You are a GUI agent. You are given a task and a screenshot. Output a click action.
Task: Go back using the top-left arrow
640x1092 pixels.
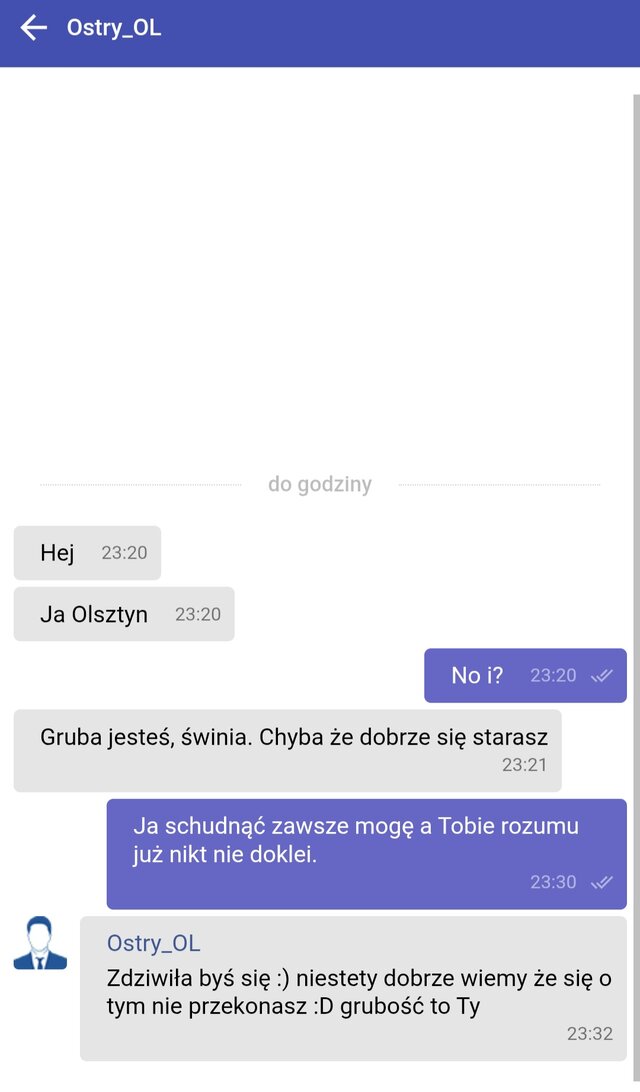pos(34,28)
